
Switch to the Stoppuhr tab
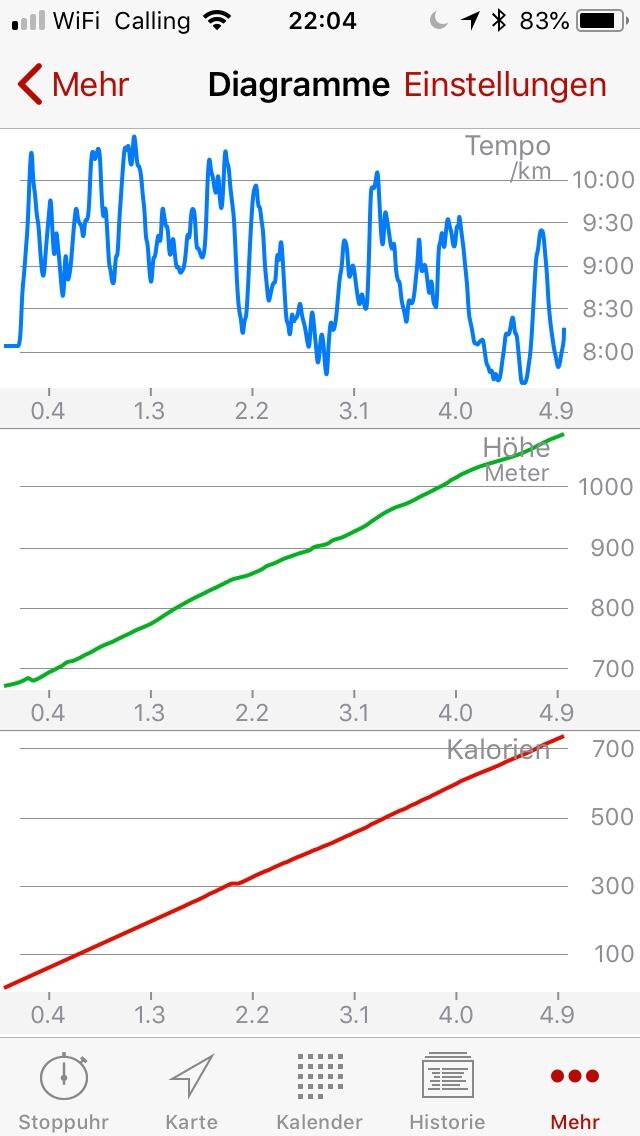click(x=64, y=1090)
